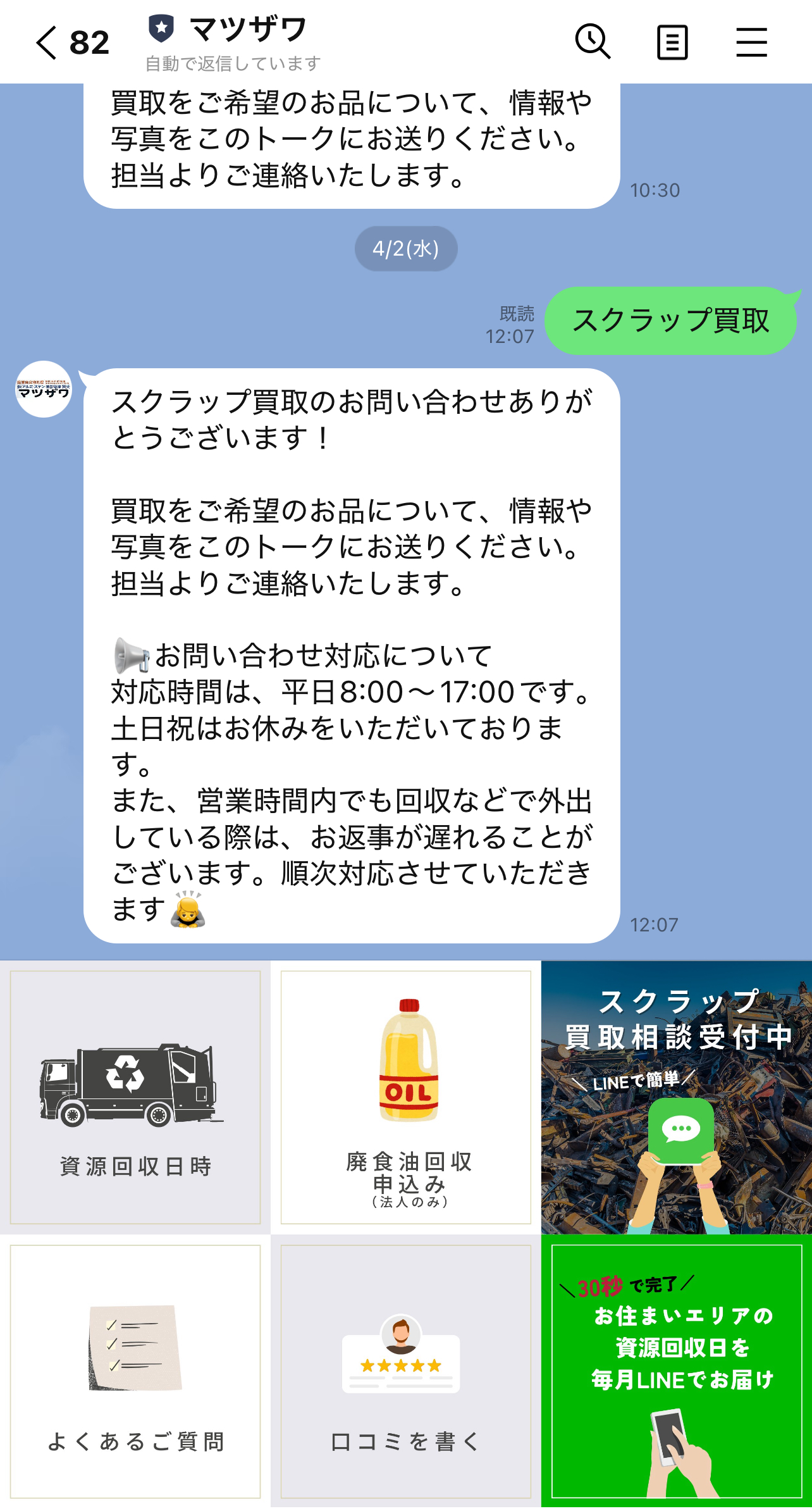The width and height of the screenshot is (812, 1511).
Task: Open the hamburger menu
Action: pos(751,42)
